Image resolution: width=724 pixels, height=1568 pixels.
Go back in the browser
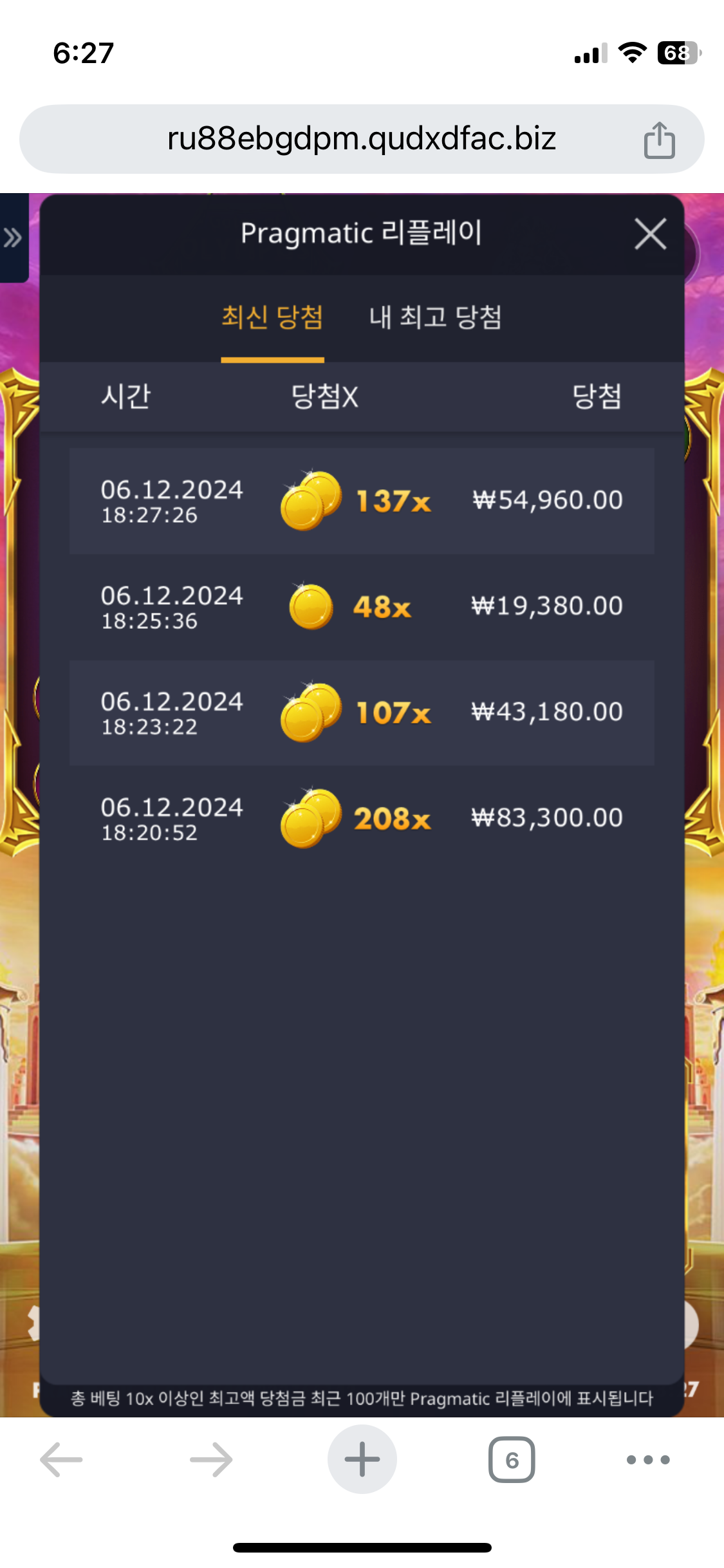click(x=62, y=1459)
